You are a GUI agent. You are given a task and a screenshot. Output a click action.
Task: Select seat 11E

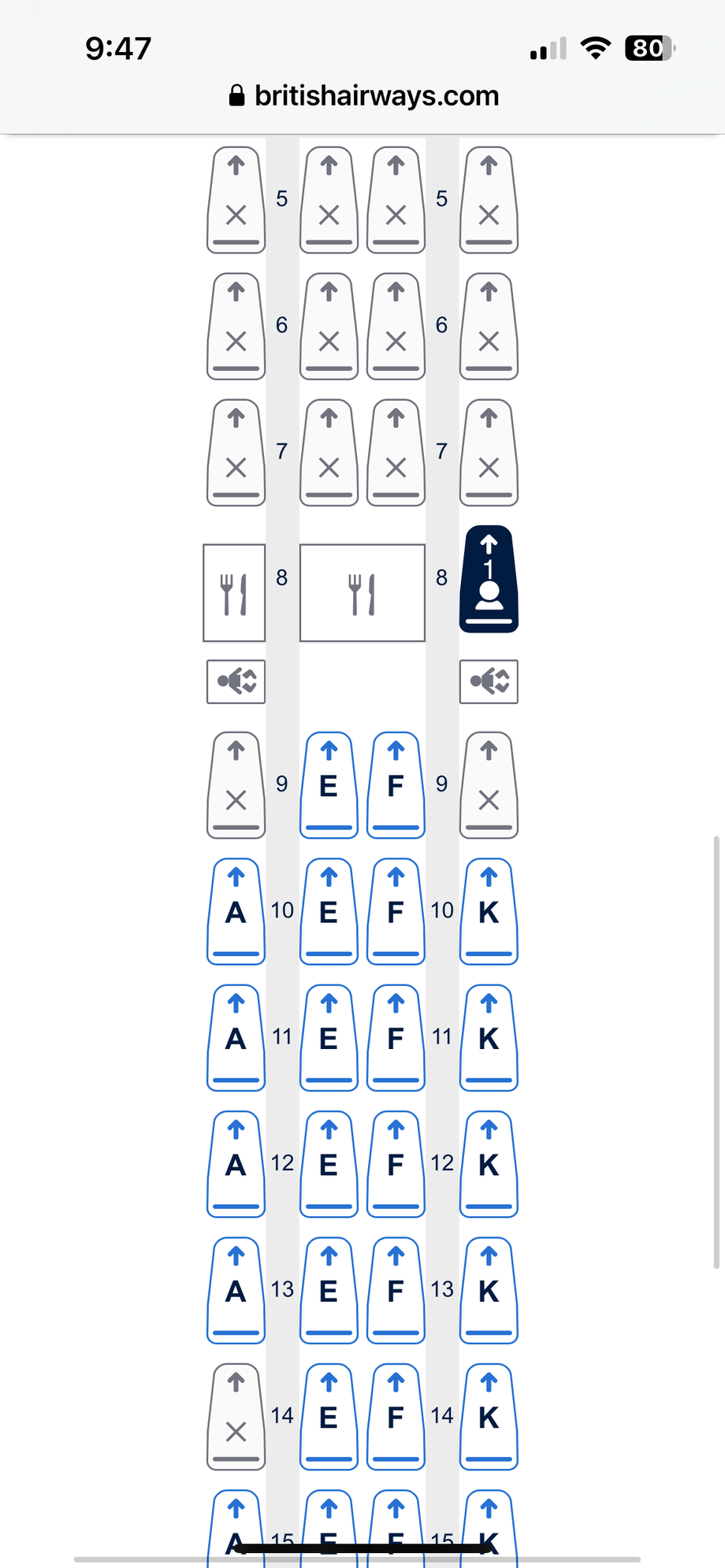coord(329,1038)
